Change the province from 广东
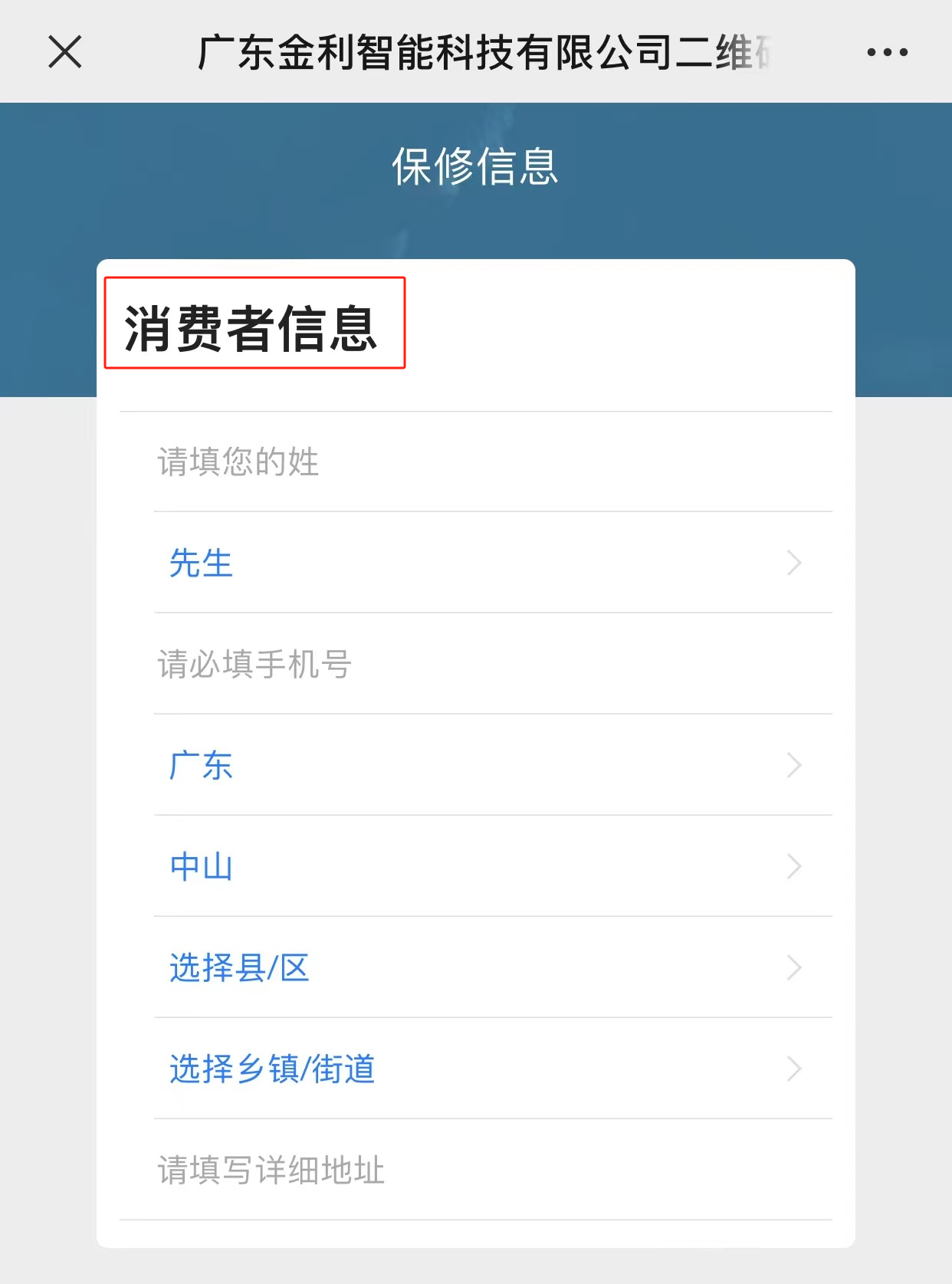Image resolution: width=952 pixels, height=1284 pixels. tap(491, 766)
